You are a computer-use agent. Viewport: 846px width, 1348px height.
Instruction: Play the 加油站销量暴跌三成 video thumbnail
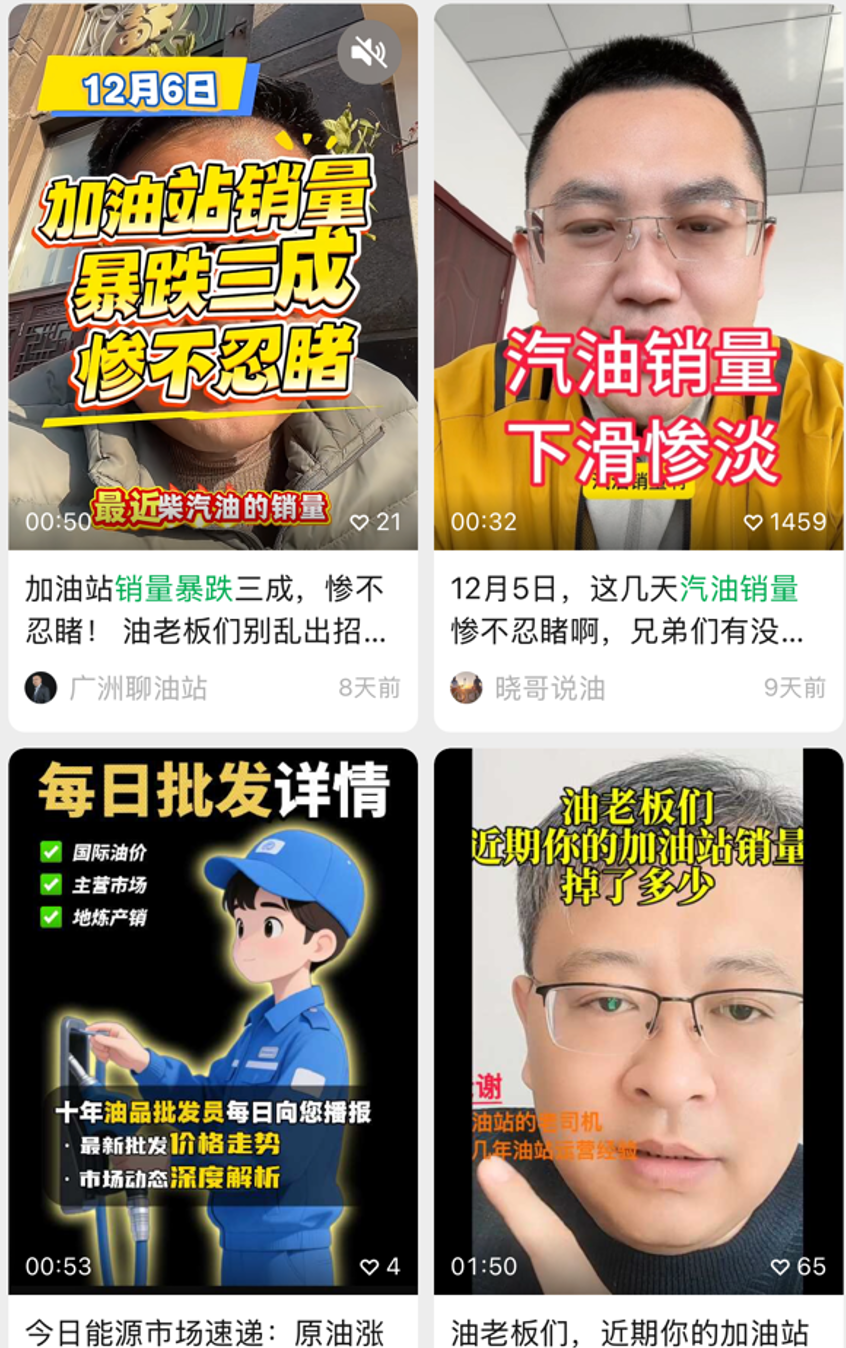coord(210,270)
